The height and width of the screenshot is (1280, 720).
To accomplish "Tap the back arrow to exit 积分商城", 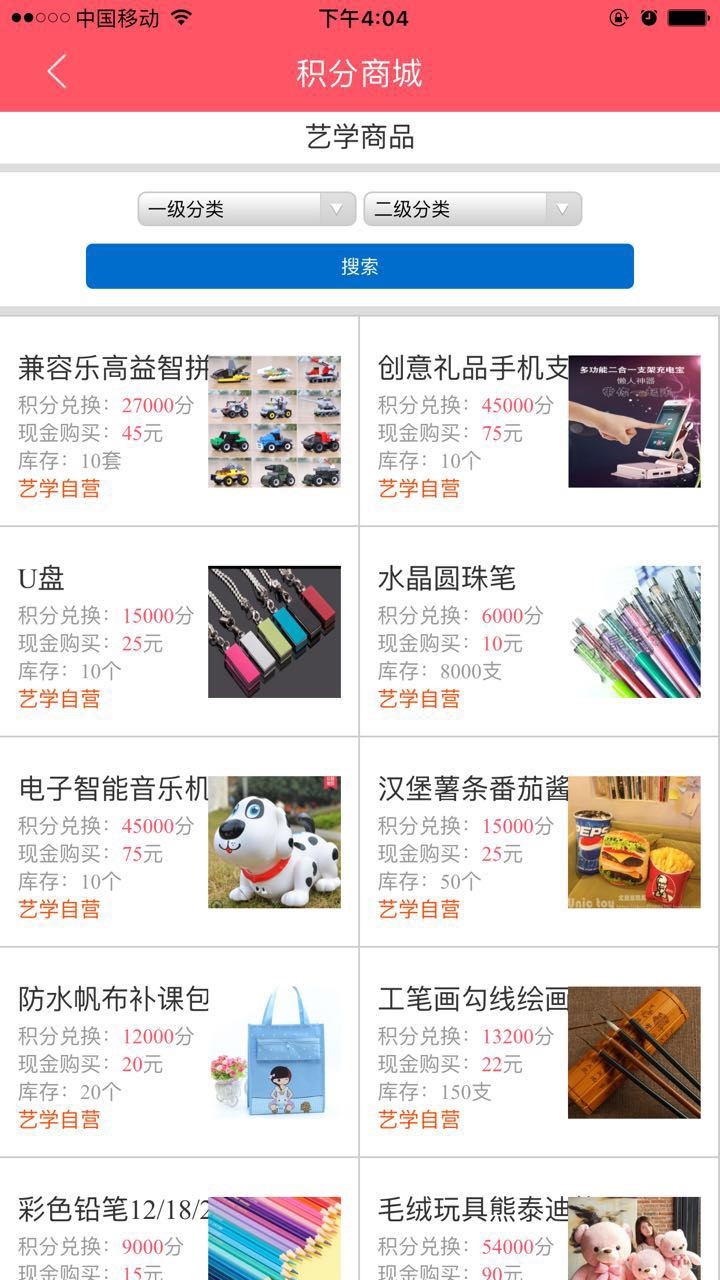I will coord(55,72).
